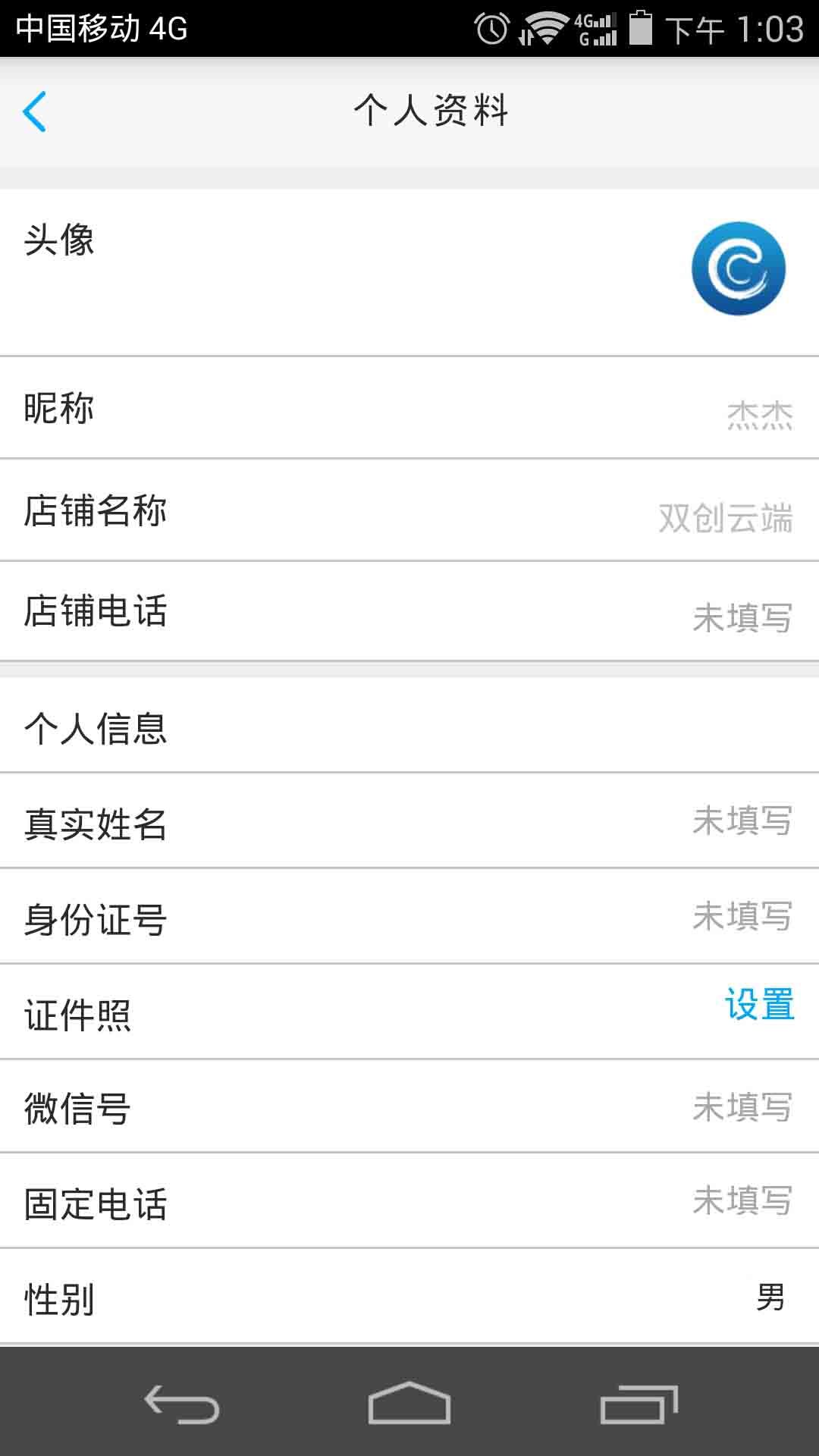Fill in 固定电话 landline number
This screenshot has height=1456, width=819.
[409, 1203]
